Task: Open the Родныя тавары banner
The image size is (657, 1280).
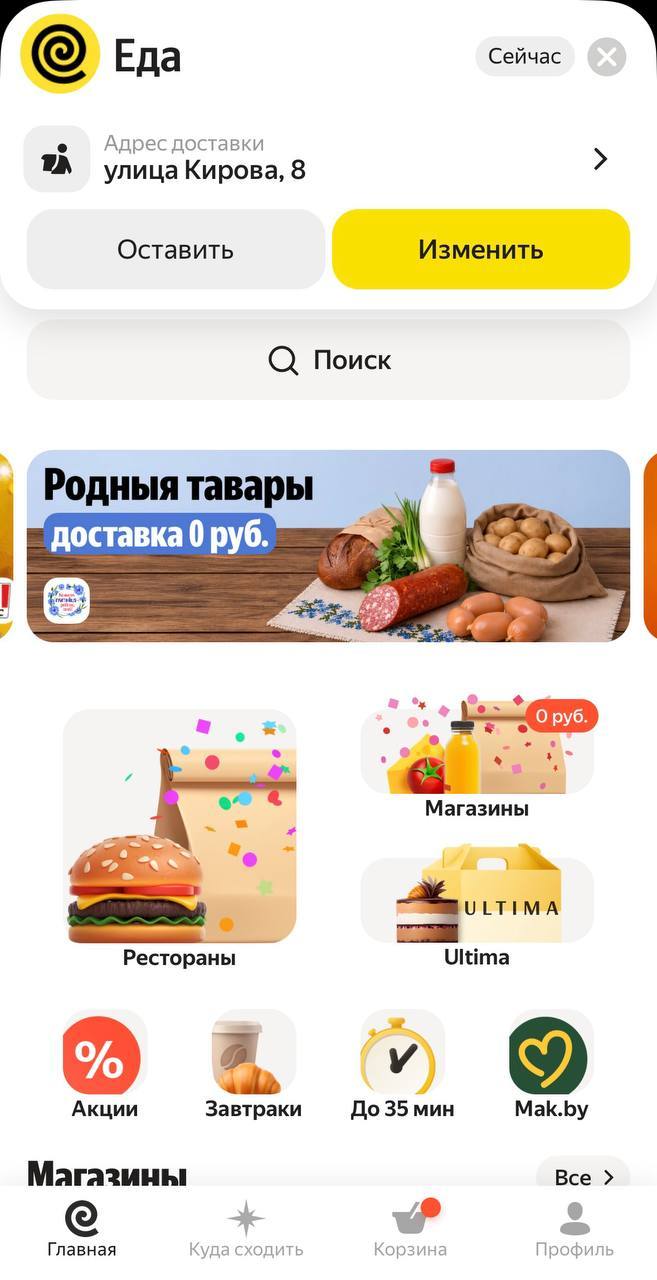Action: point(328,545)
